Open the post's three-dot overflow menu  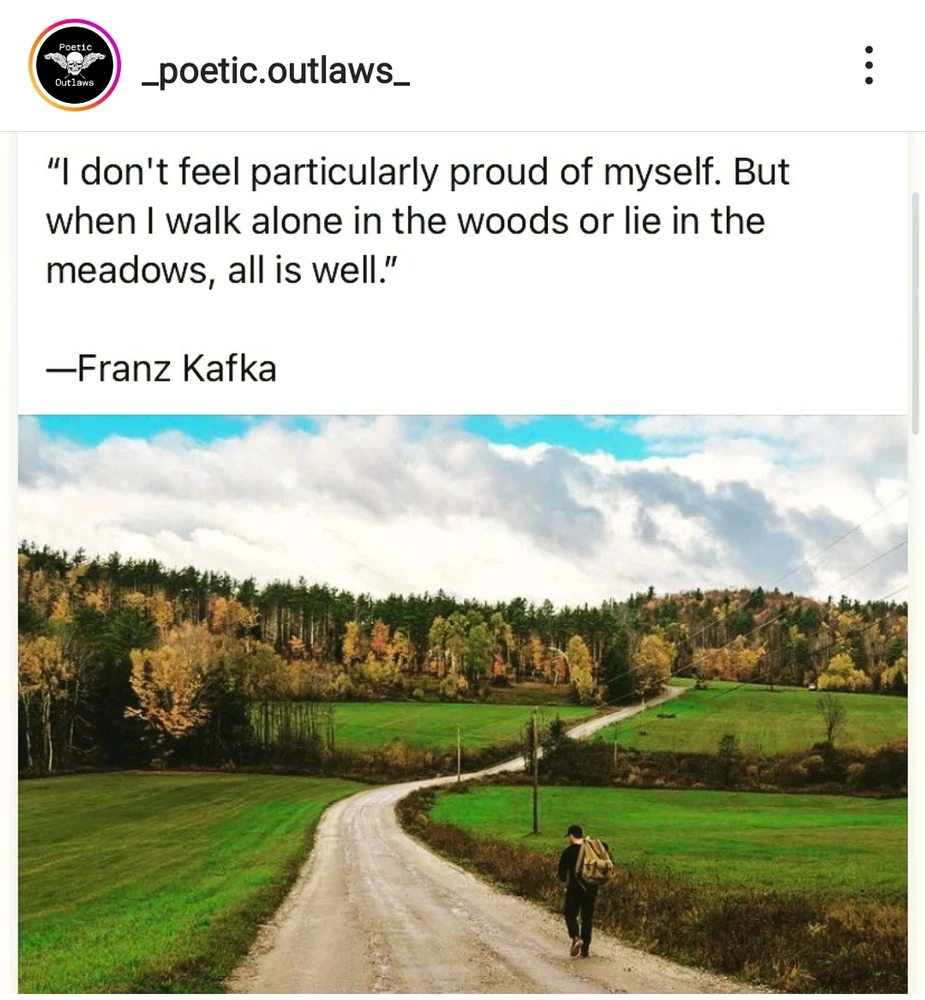click(x=868, y=66)
